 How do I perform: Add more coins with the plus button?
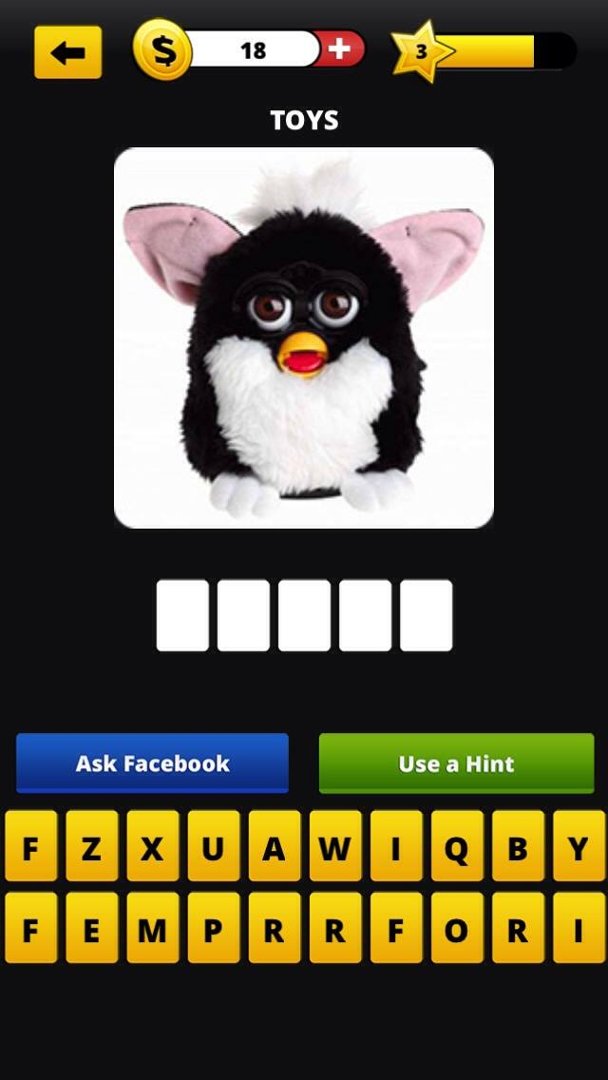coord(339,50)
